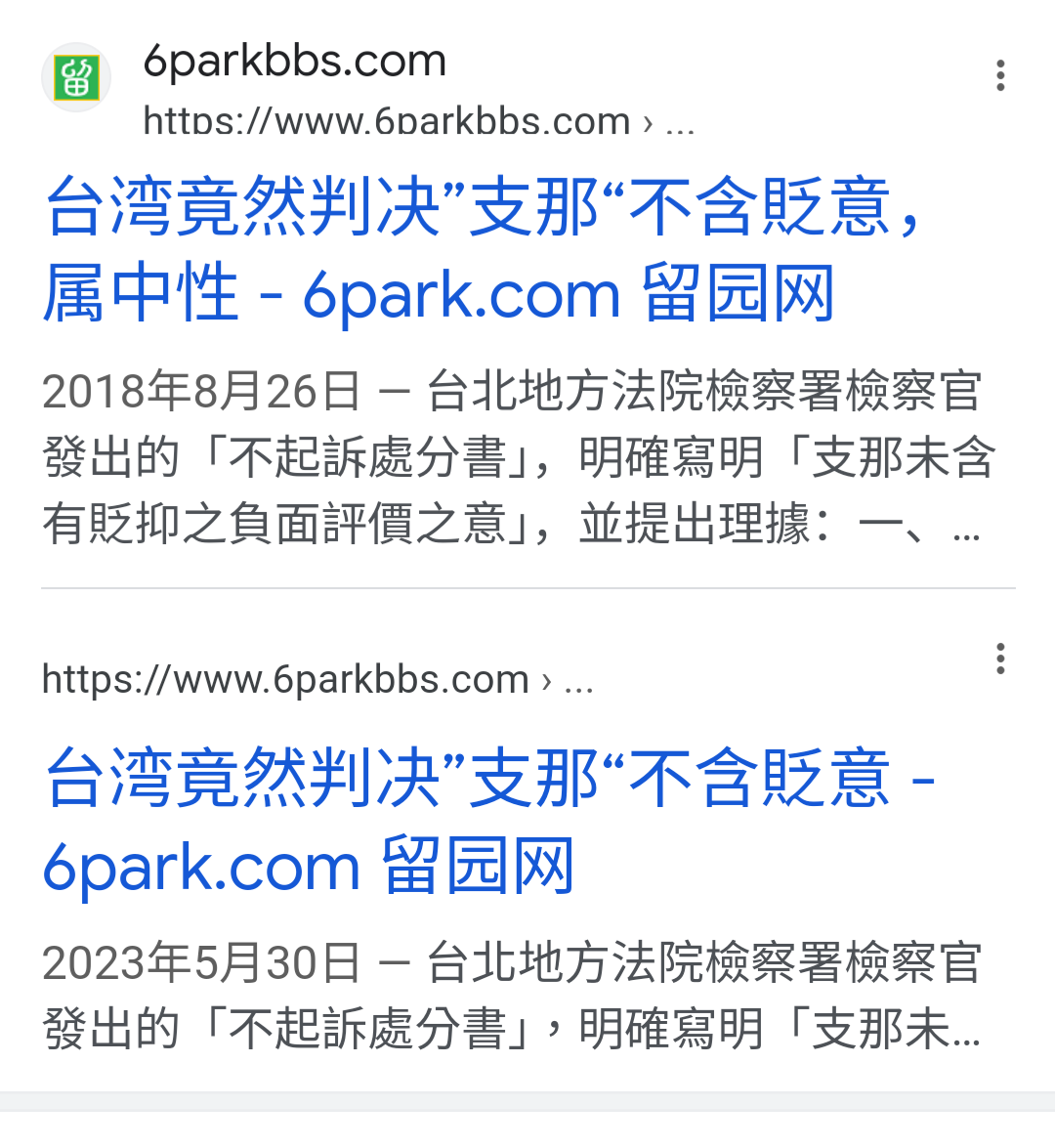Open the 2023年5月30日 search result title
Screen dimensions: 1055x1148
(x=488, y=821)
